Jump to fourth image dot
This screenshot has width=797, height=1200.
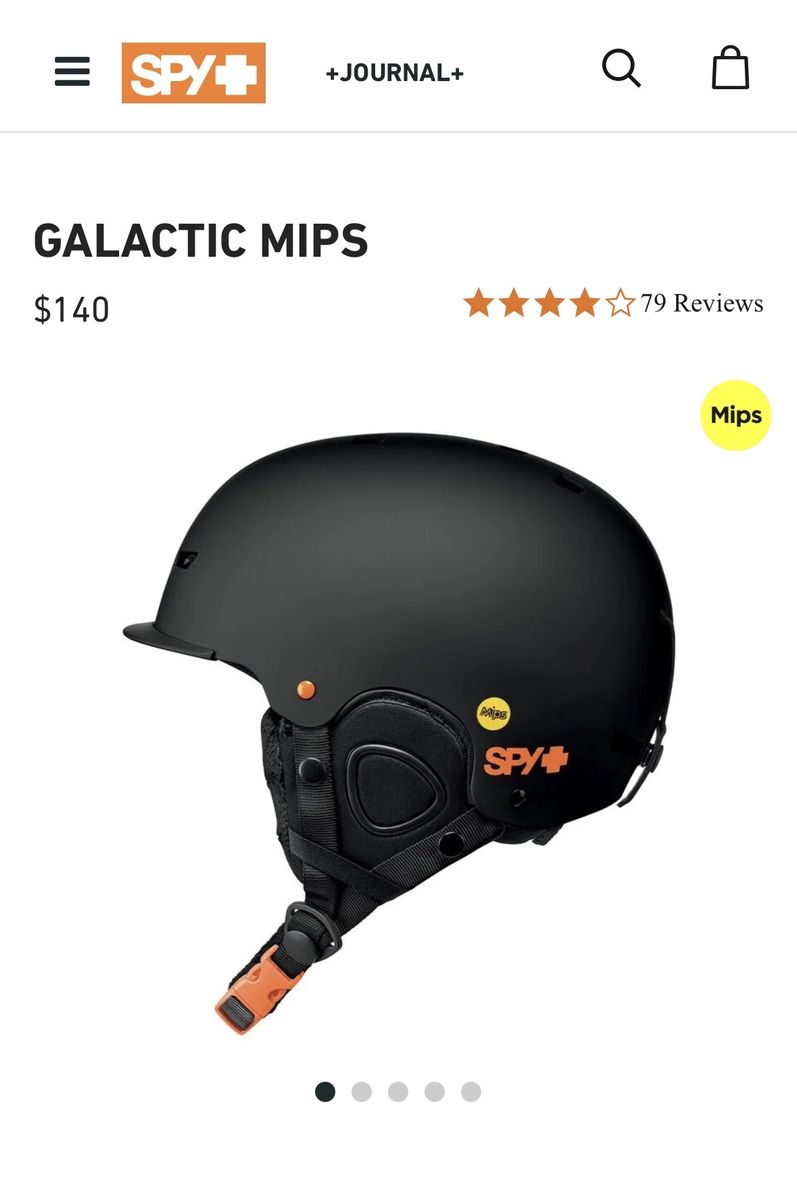[x=434, y=1092]
